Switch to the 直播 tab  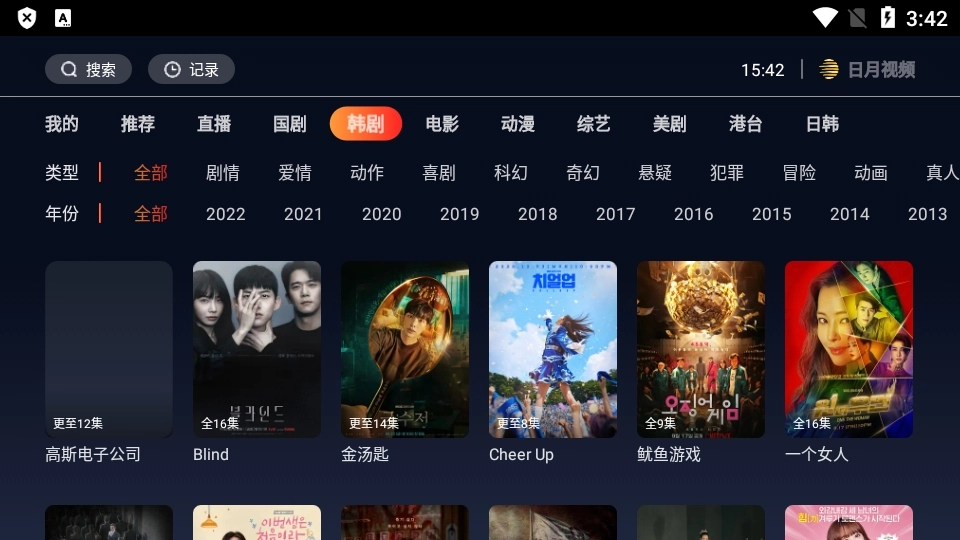[x=213, y=124]
